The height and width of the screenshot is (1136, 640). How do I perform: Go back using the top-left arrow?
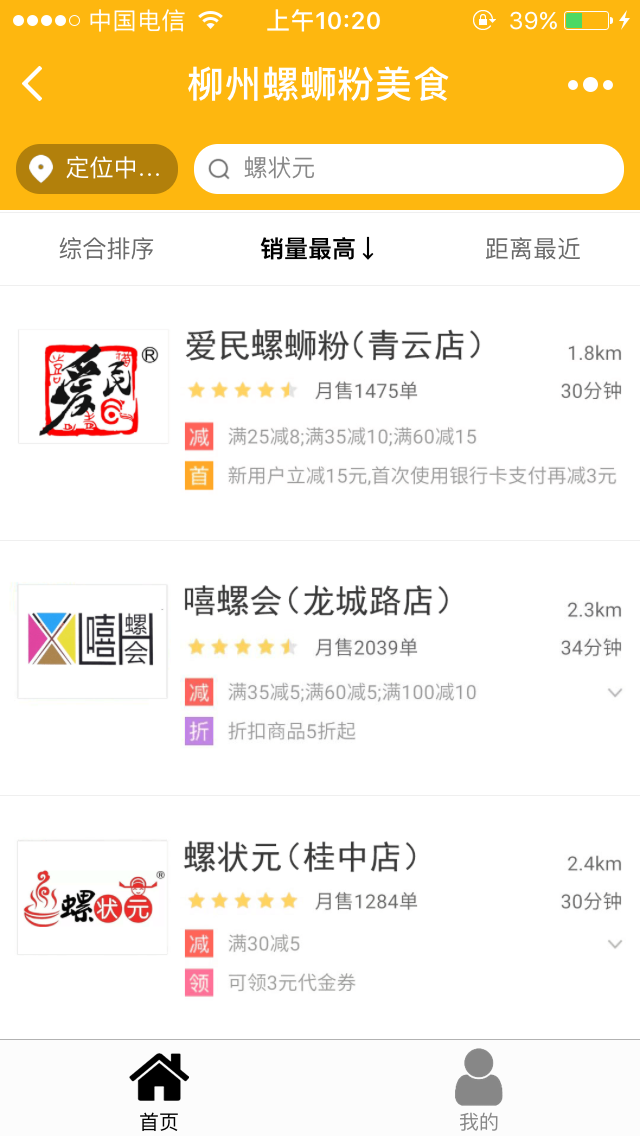[33, 84]
